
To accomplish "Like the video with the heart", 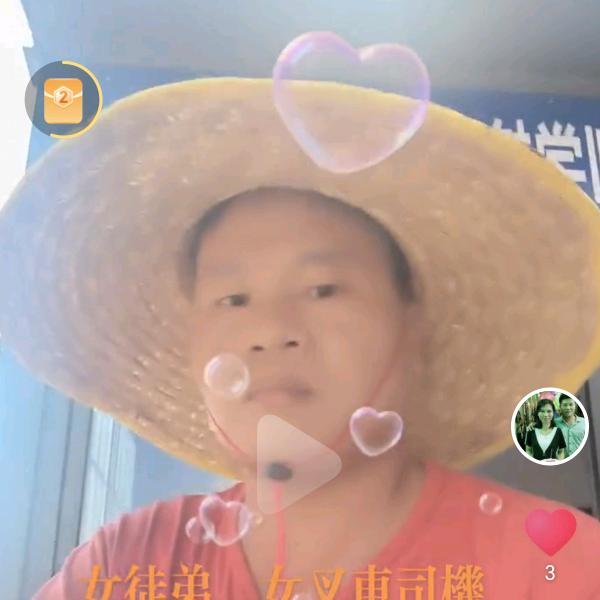I will pyautogui.click(x=550, y=532).
